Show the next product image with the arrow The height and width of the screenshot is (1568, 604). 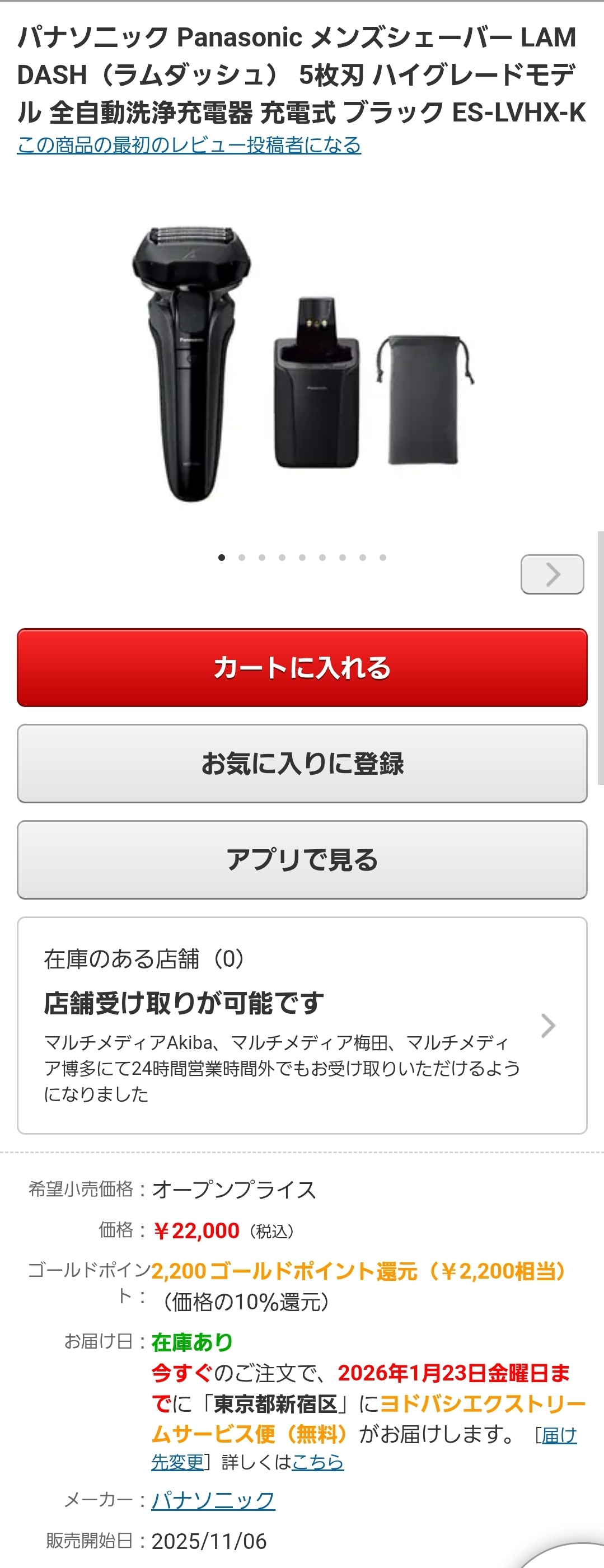551,574
